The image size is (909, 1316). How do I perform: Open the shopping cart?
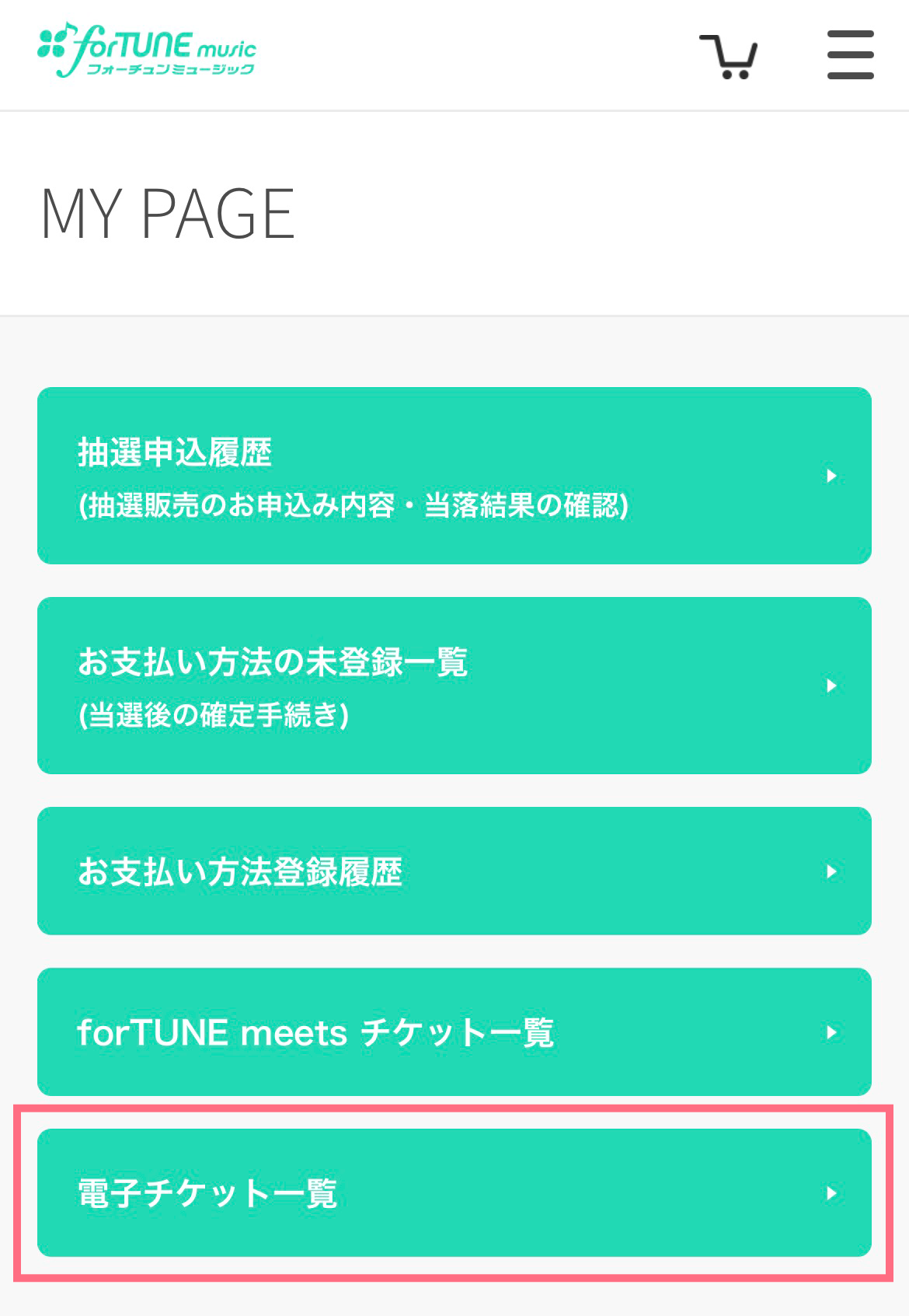coord(728,56)
